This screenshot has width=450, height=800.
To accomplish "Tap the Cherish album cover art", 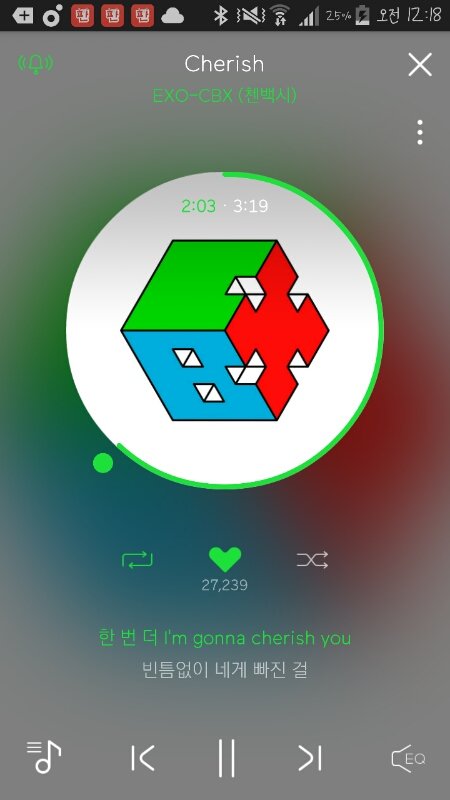I will [x=224, y=330].
